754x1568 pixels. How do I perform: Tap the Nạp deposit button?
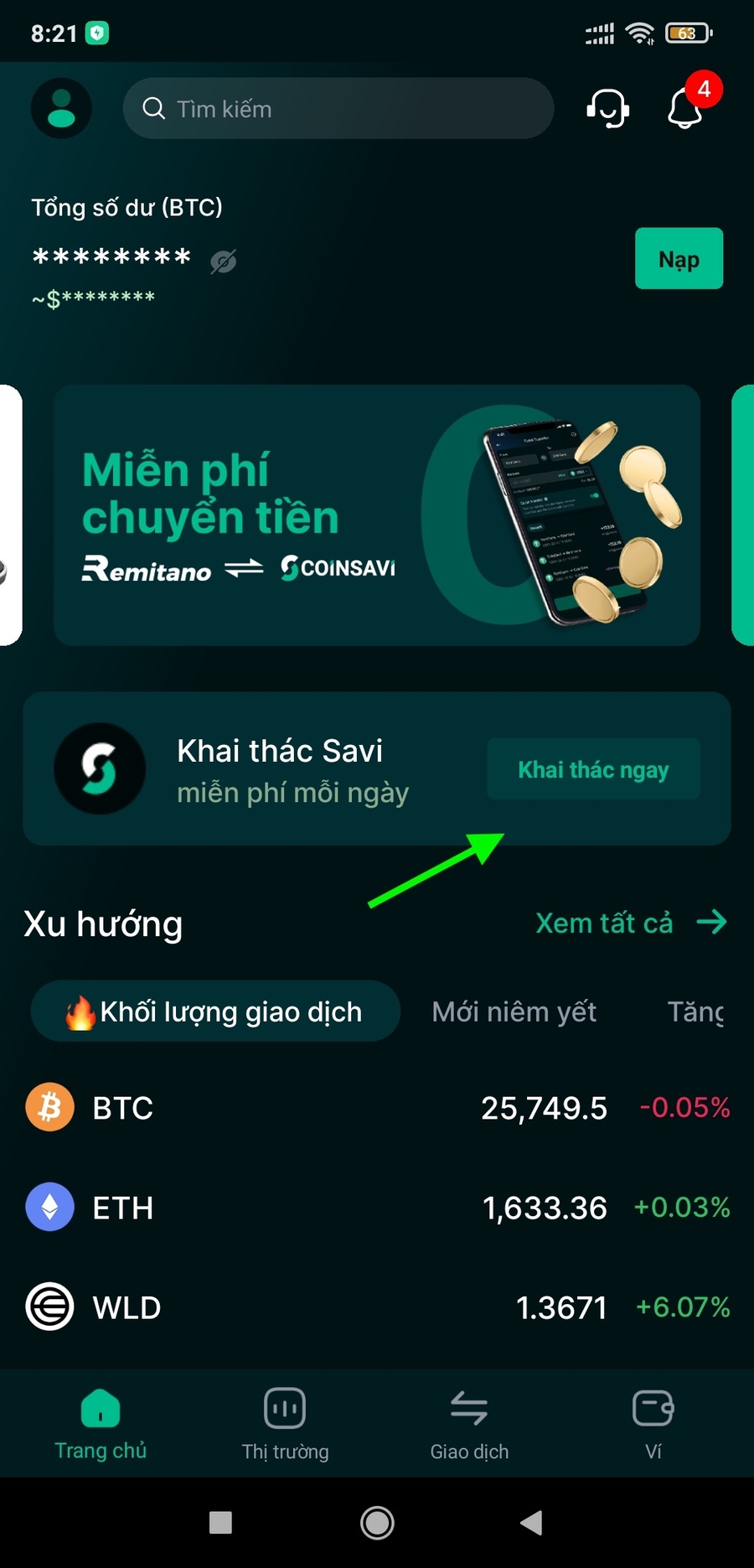tap(679, 258)
